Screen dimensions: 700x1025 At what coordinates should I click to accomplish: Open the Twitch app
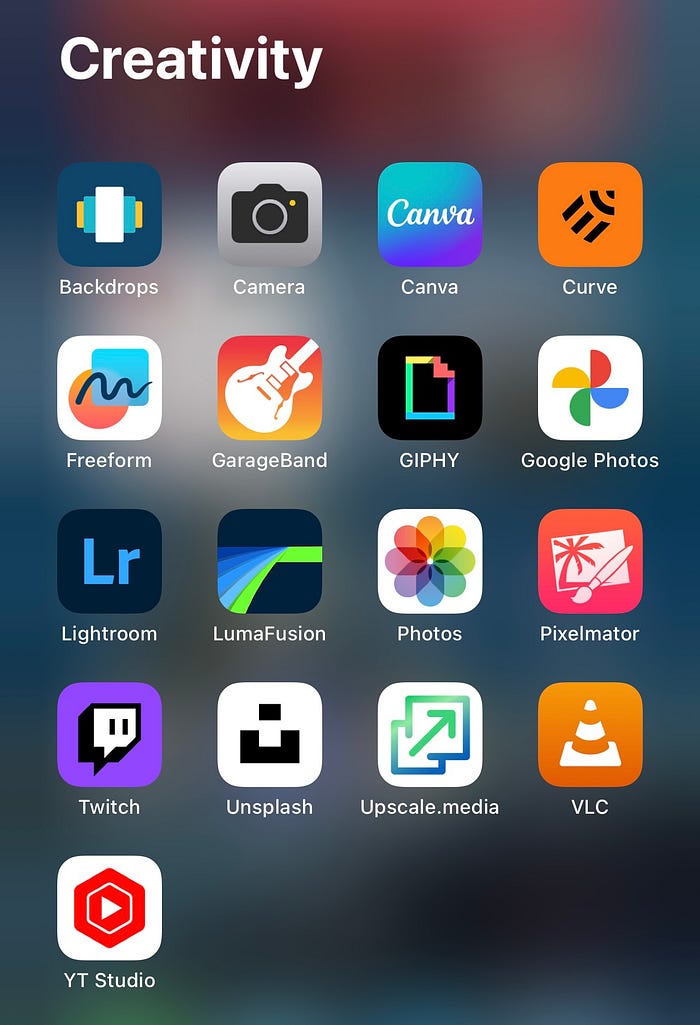pyautogui.click(x=109, y=734)
